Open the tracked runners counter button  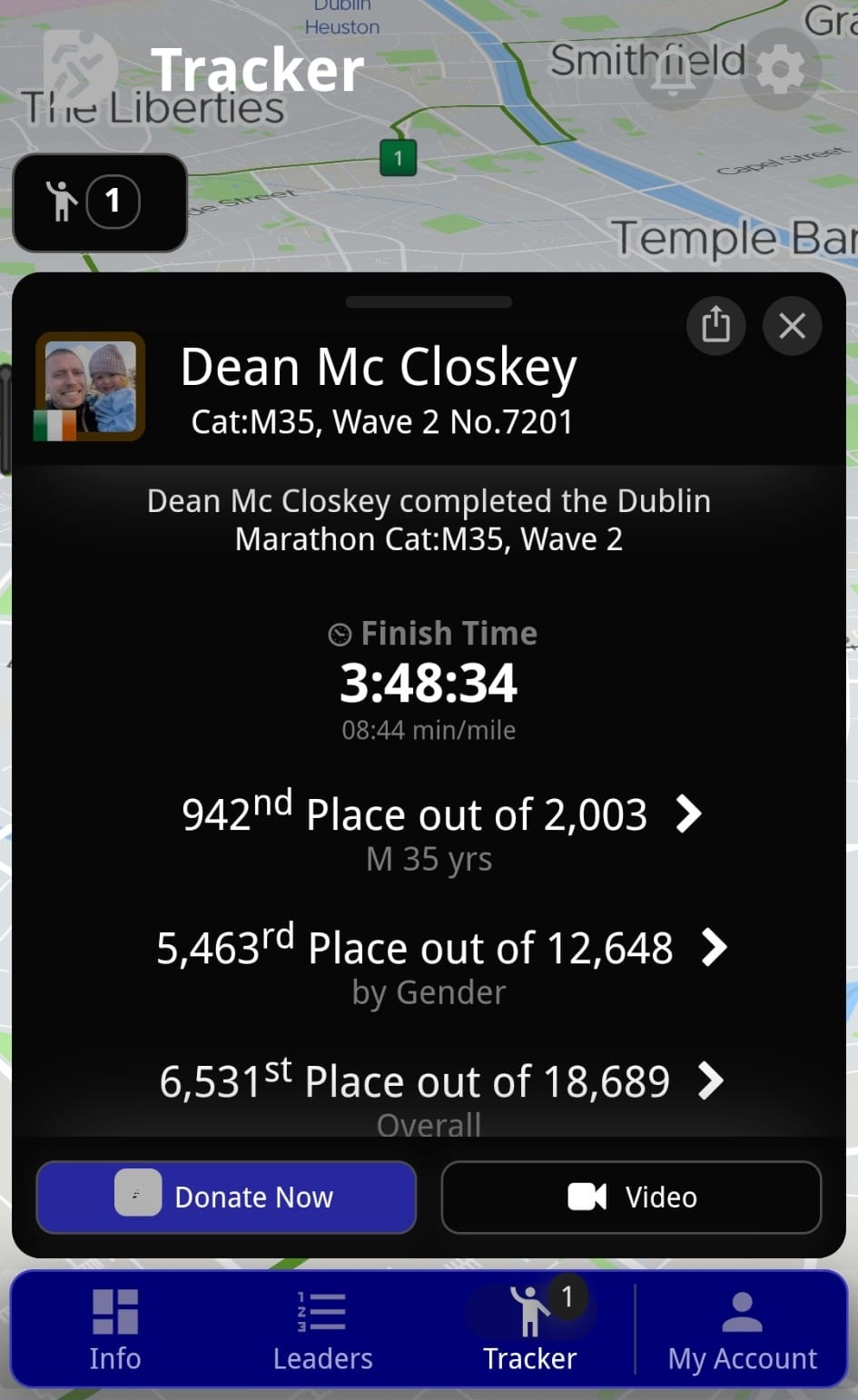100,202
